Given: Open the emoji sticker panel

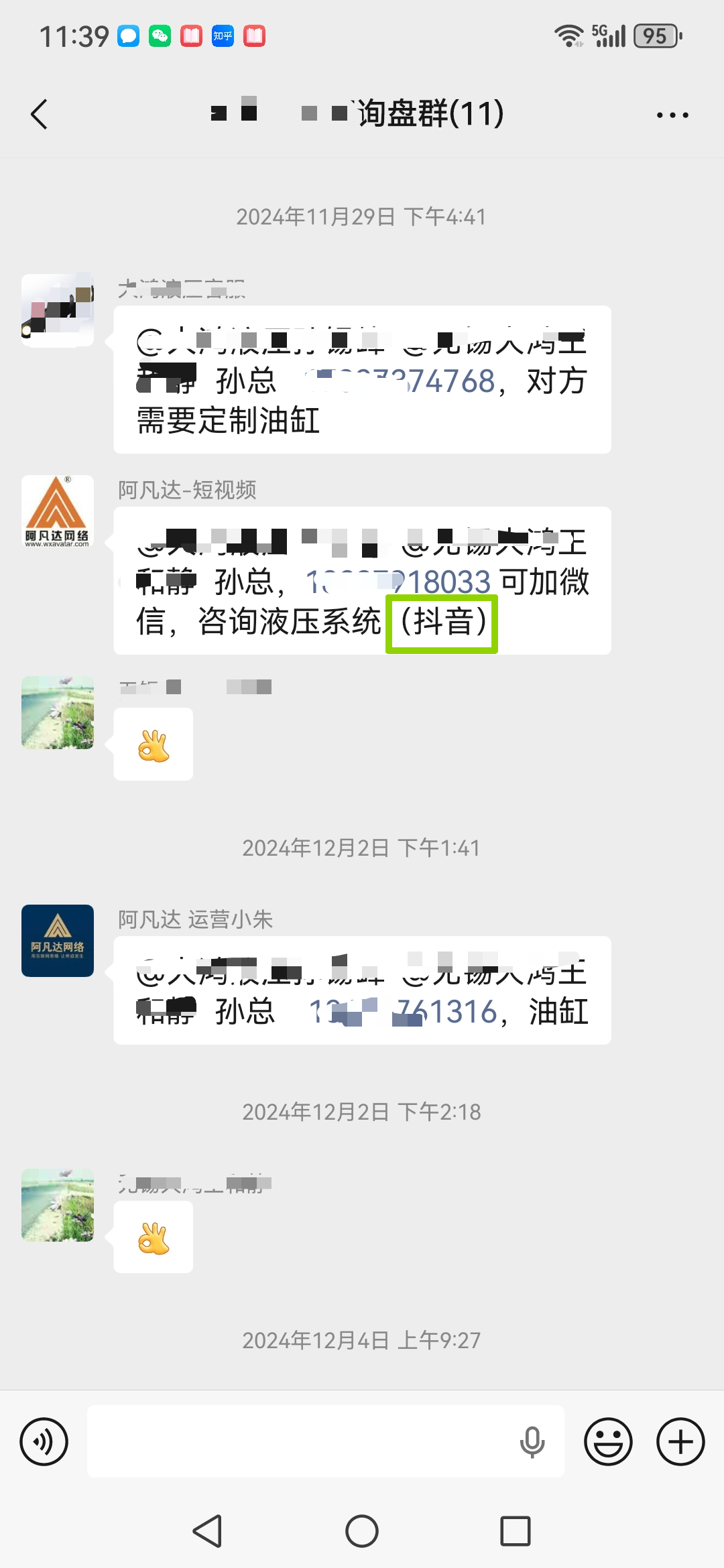Looking at the screenshot, I should (608, 1441).
